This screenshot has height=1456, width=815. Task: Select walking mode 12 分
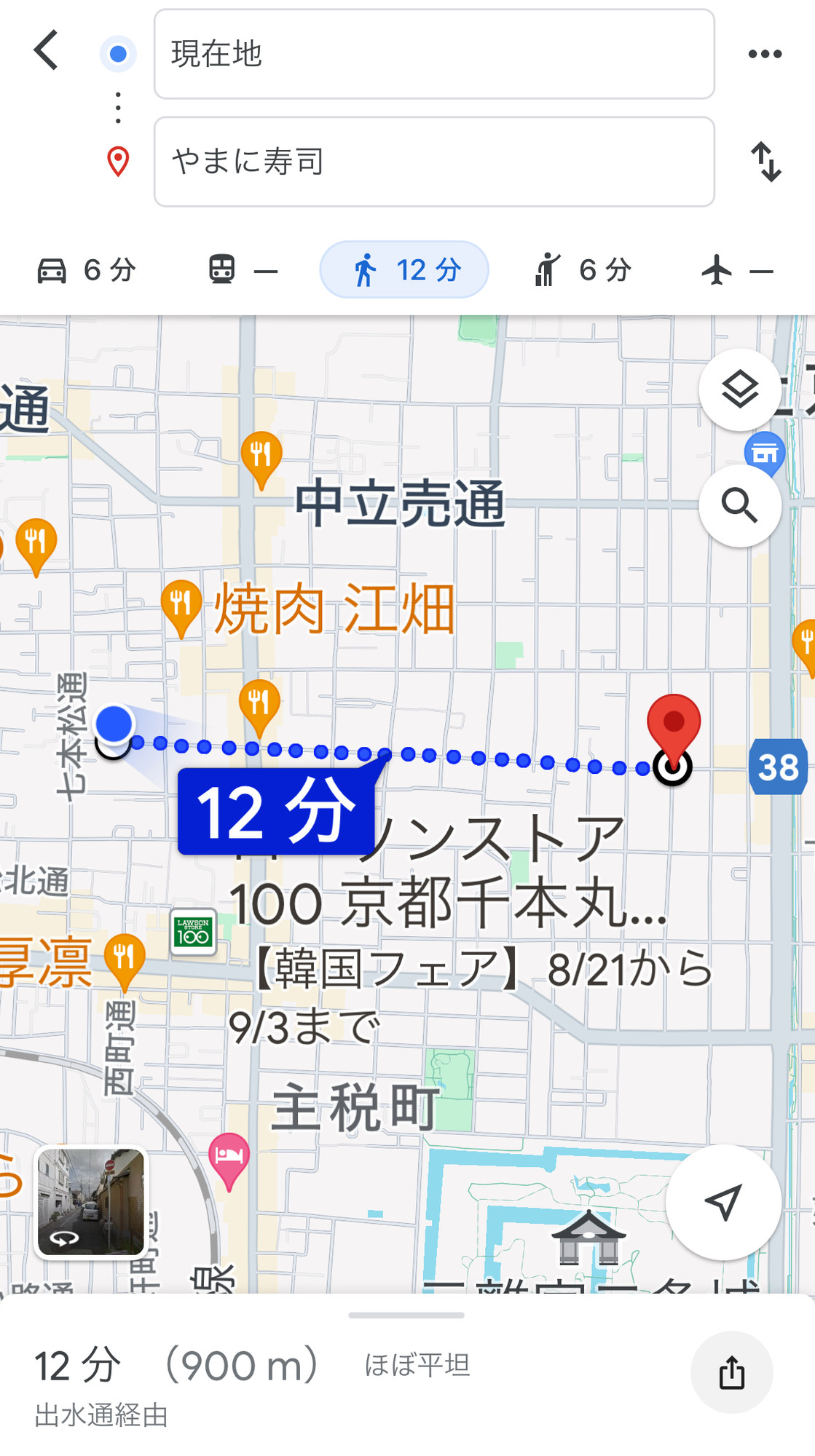point(404,270)
